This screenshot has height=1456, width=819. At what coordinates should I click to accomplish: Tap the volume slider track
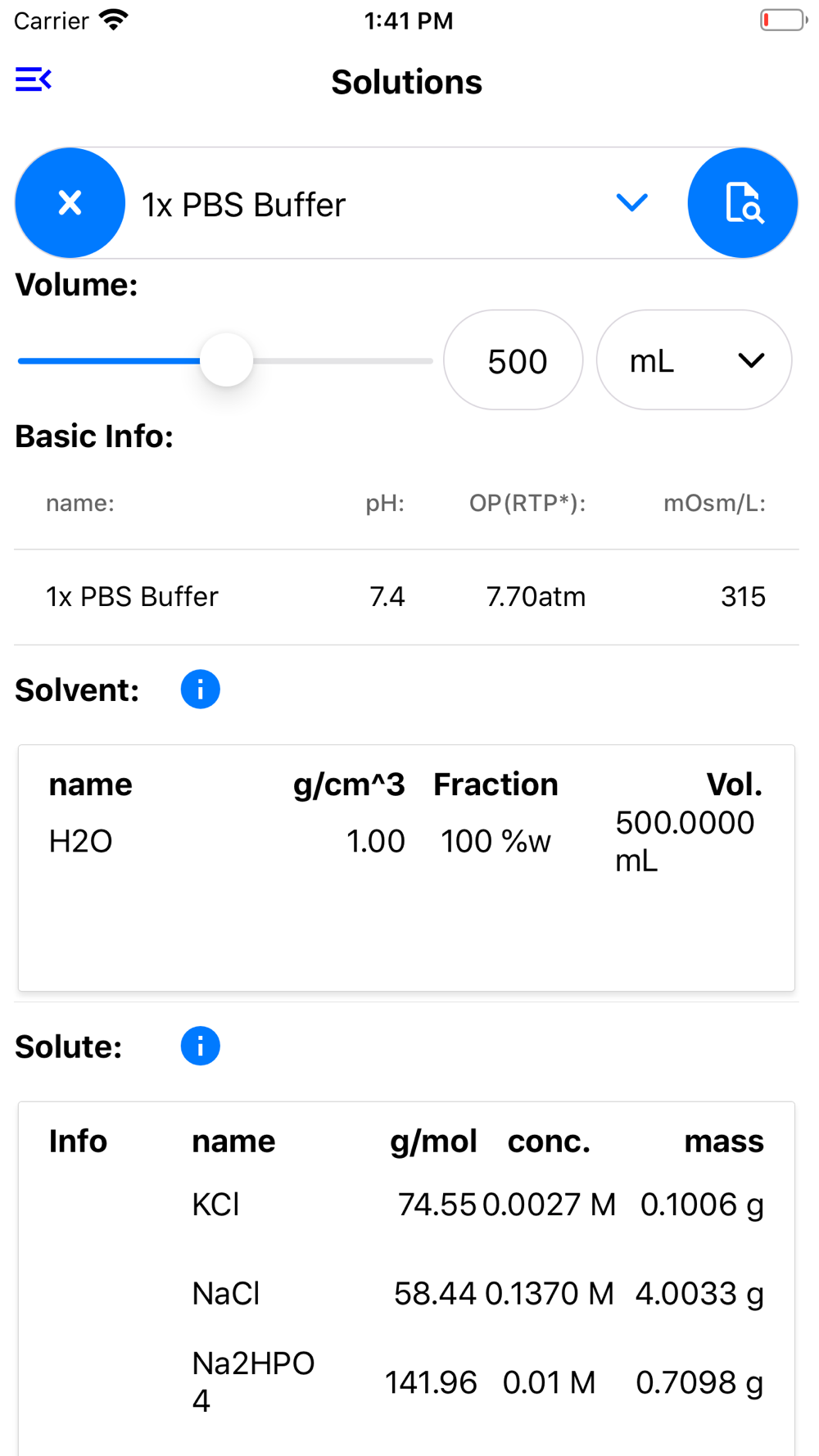[x=225, y=360]
